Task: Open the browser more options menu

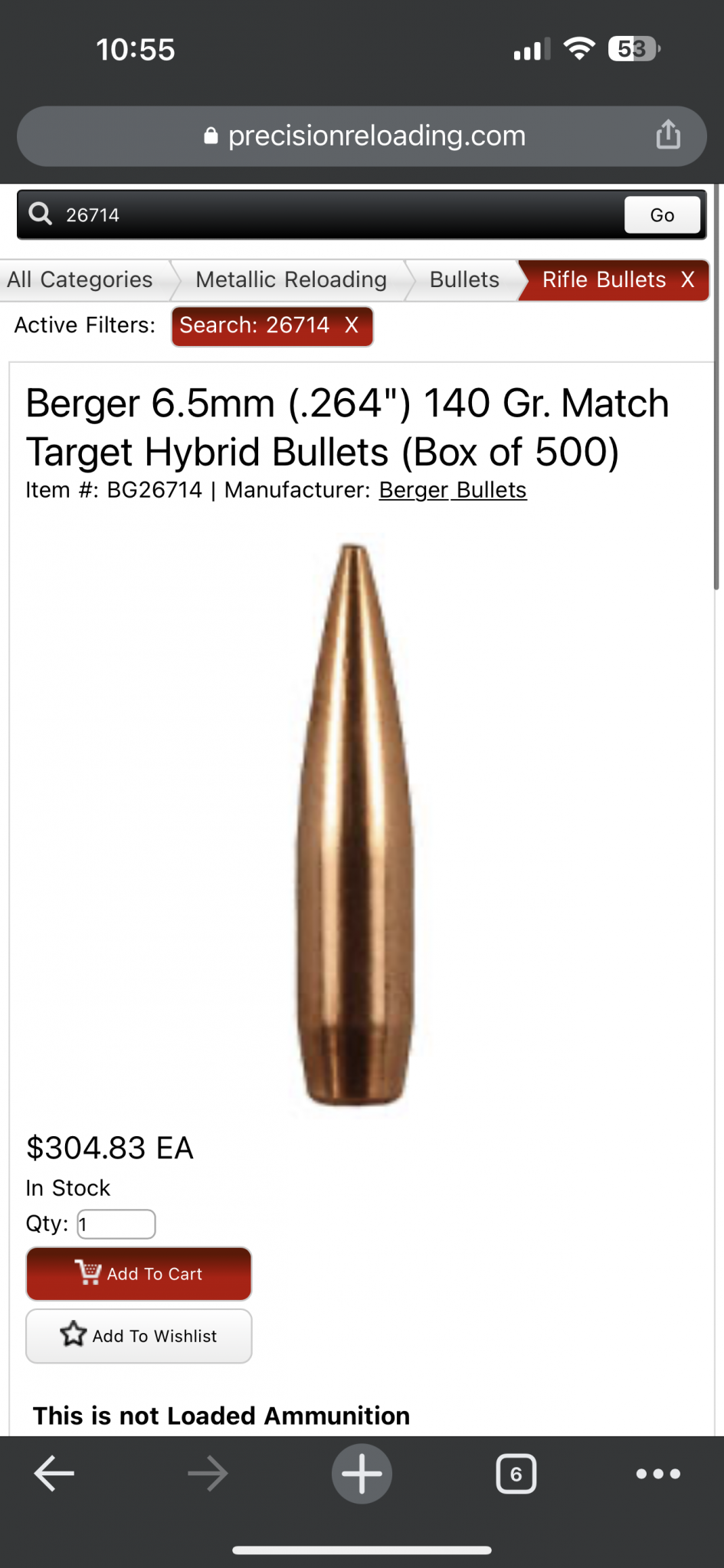Action: pyautogui.click(x=658, y=1474)
